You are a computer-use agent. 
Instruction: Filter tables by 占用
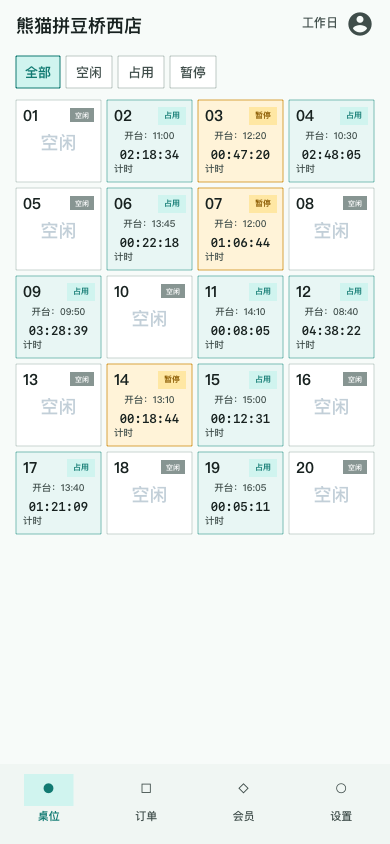141,72
